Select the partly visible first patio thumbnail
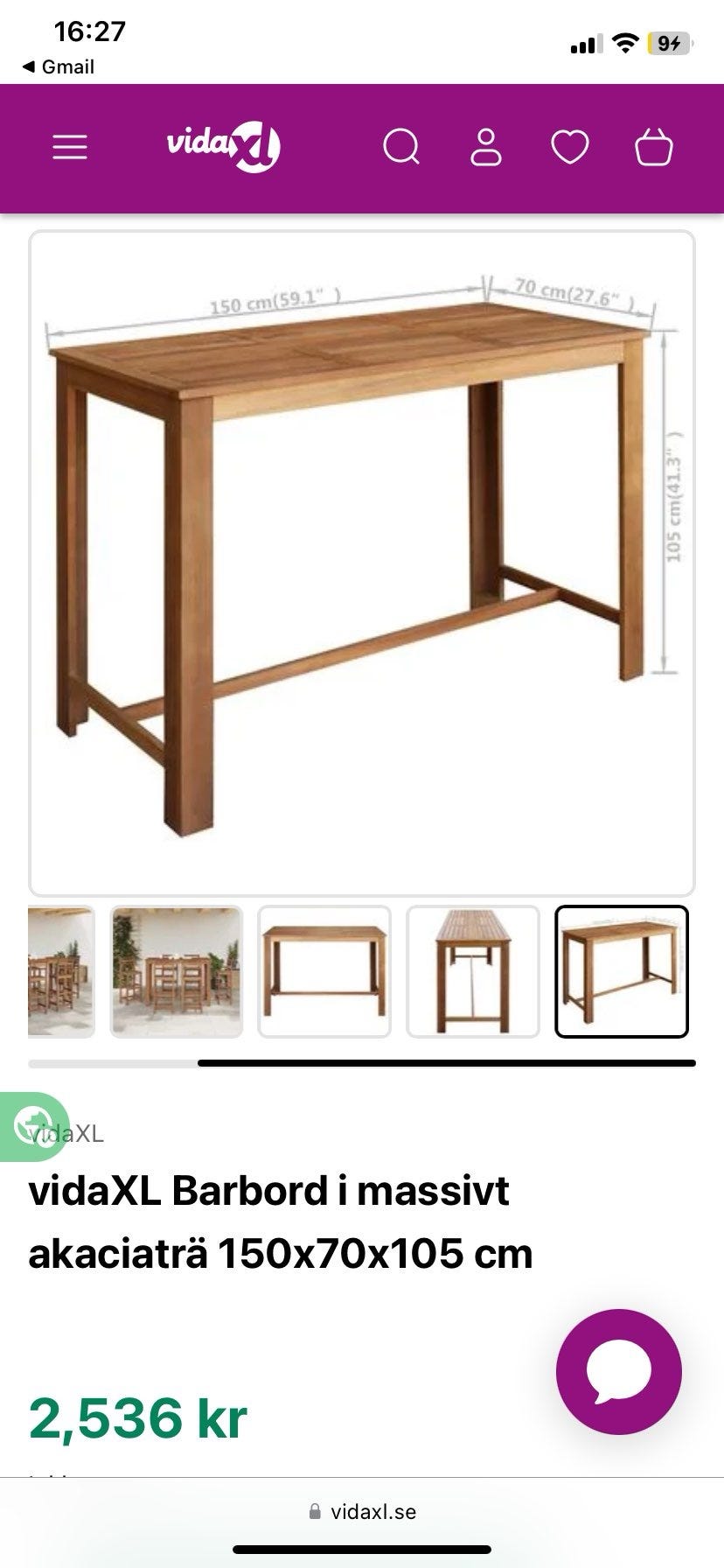724x1568 pixels. 60,971
